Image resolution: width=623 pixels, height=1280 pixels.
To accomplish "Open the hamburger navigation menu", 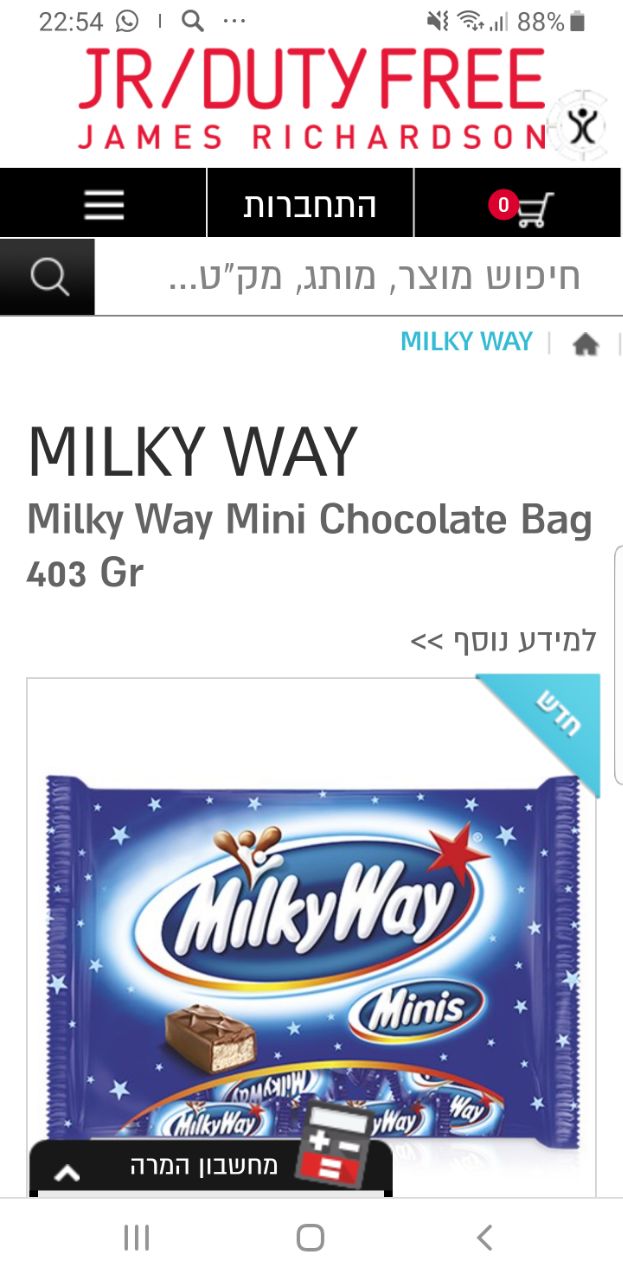I will [x=104, y=204].
